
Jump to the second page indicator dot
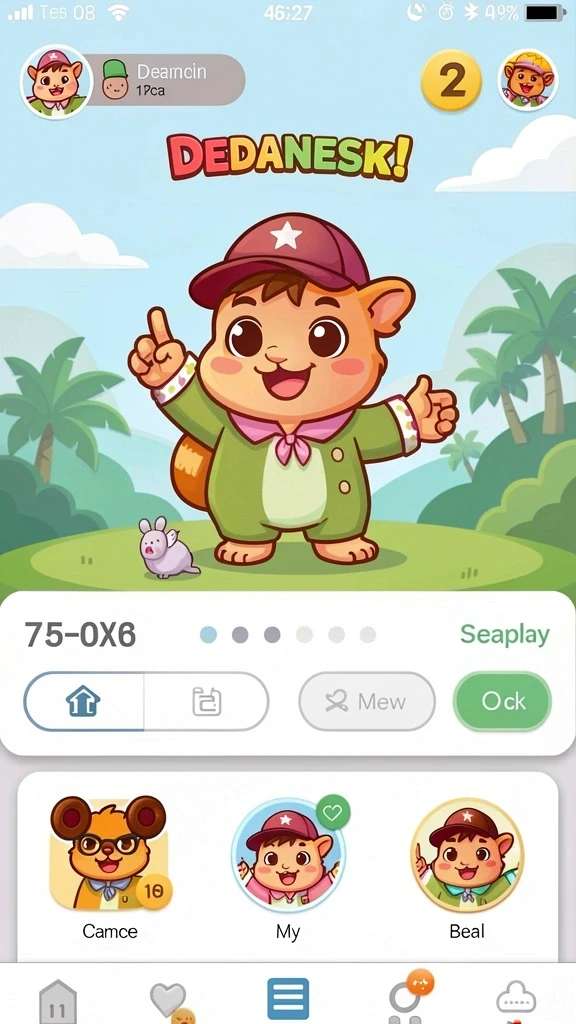coord(240,634)
